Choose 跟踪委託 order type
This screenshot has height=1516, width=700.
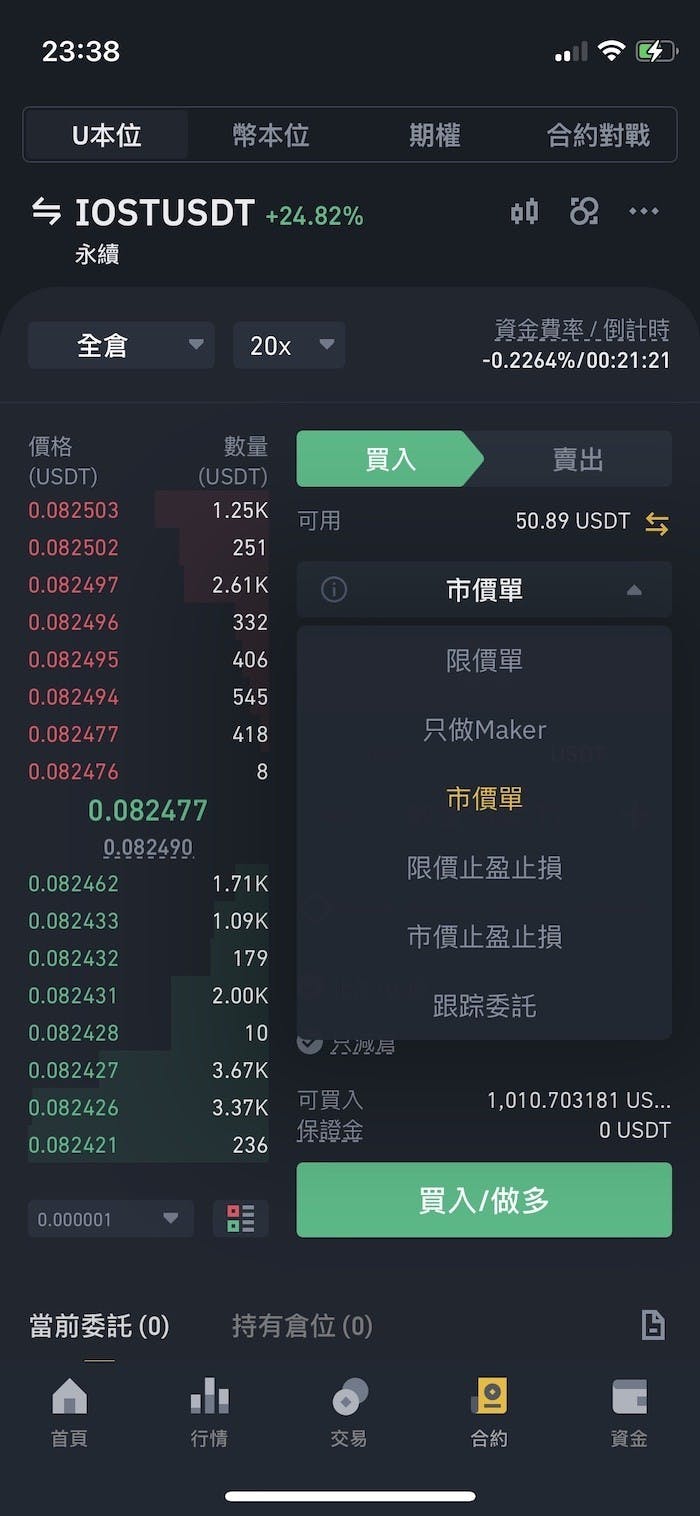click(484, 1006)
